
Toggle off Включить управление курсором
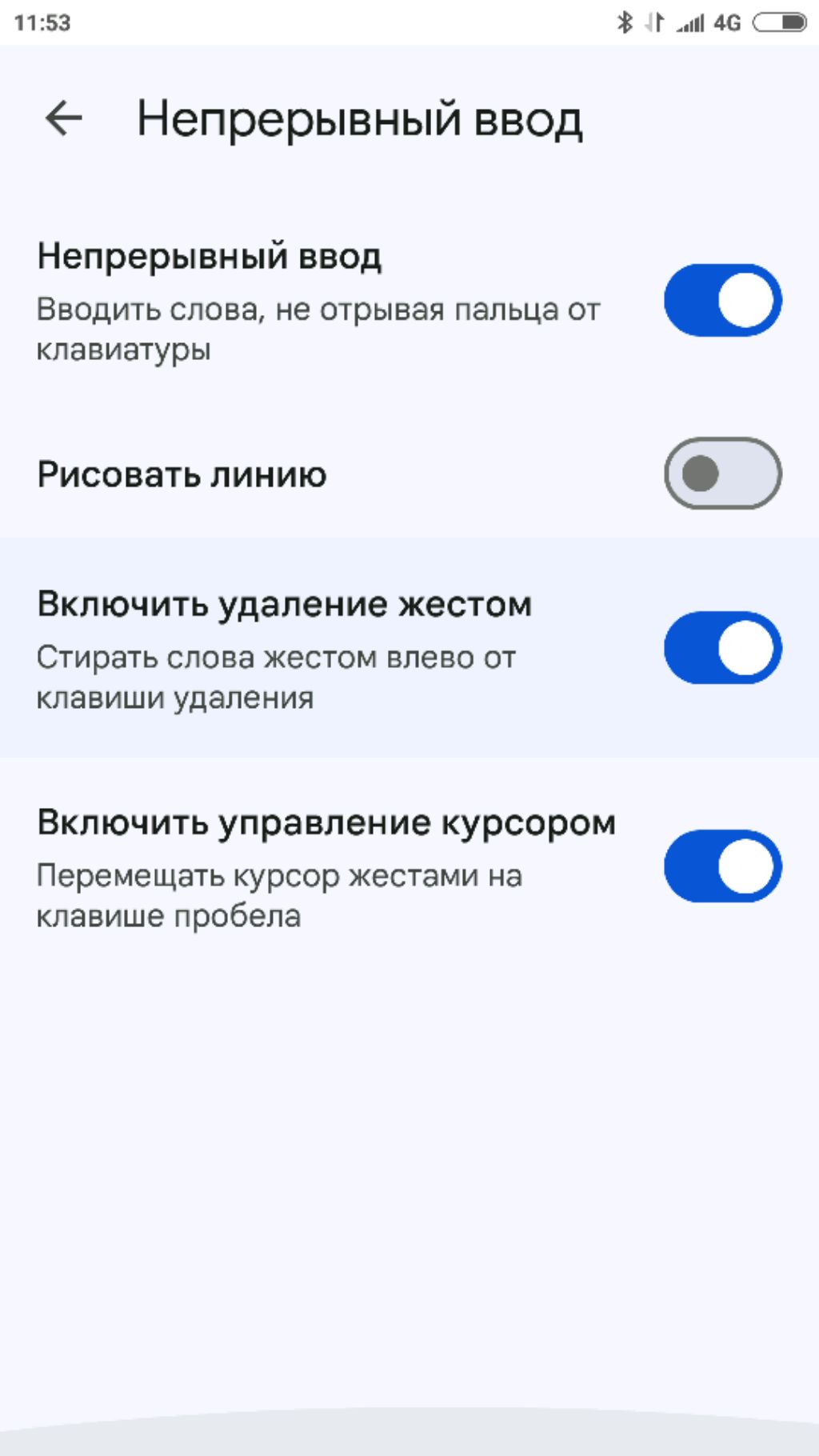click(x=722, y=866)
